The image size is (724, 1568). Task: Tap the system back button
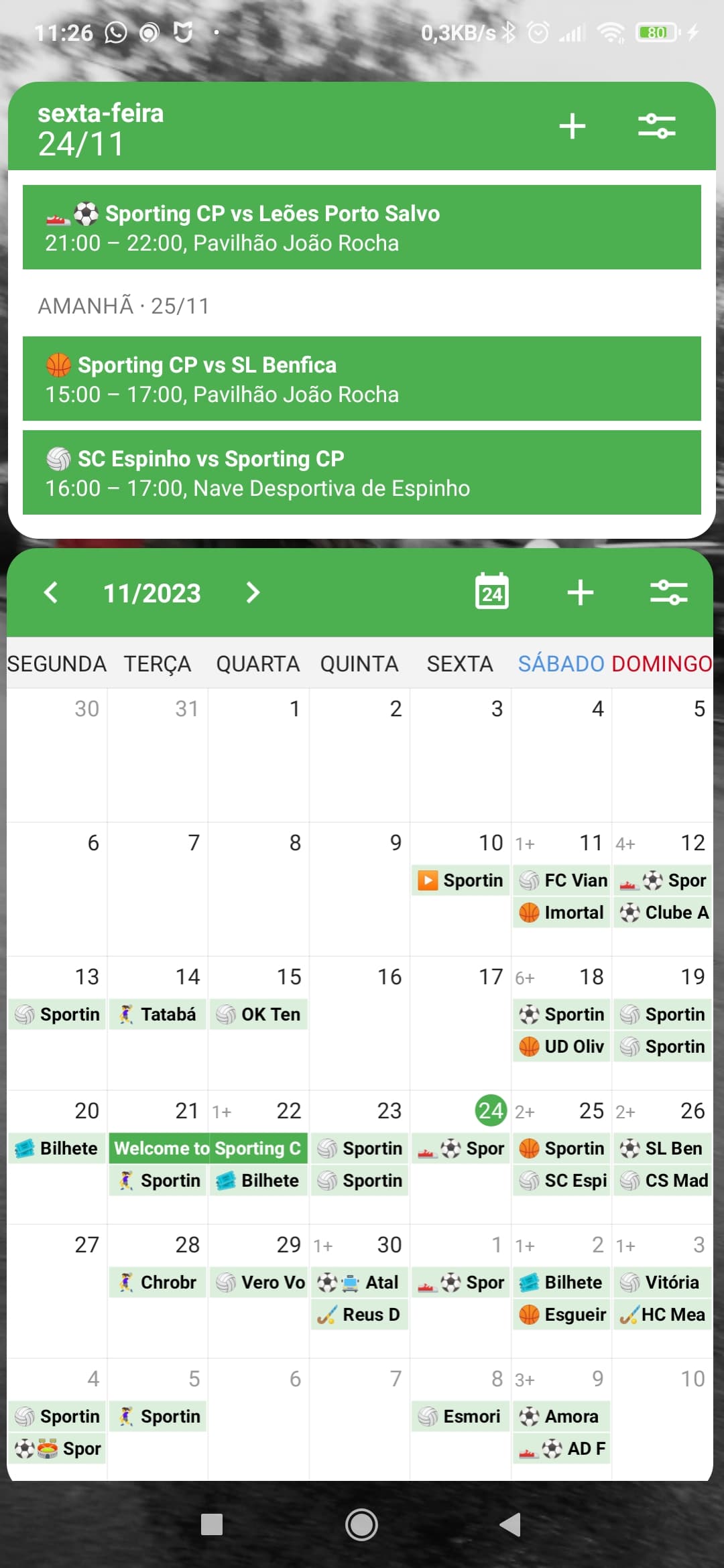click(x=511, y=1525)
